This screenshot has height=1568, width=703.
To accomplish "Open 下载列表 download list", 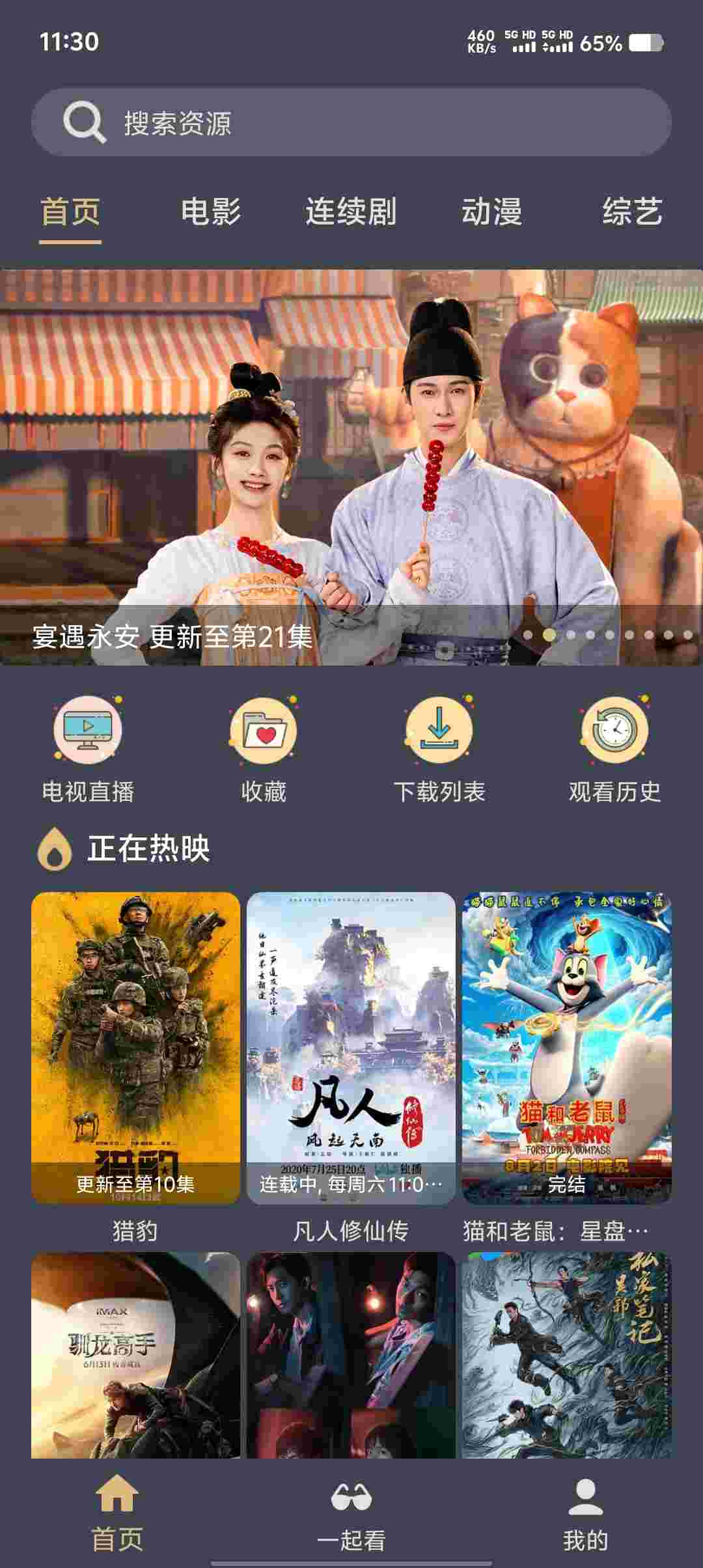I will coord(439,749).
